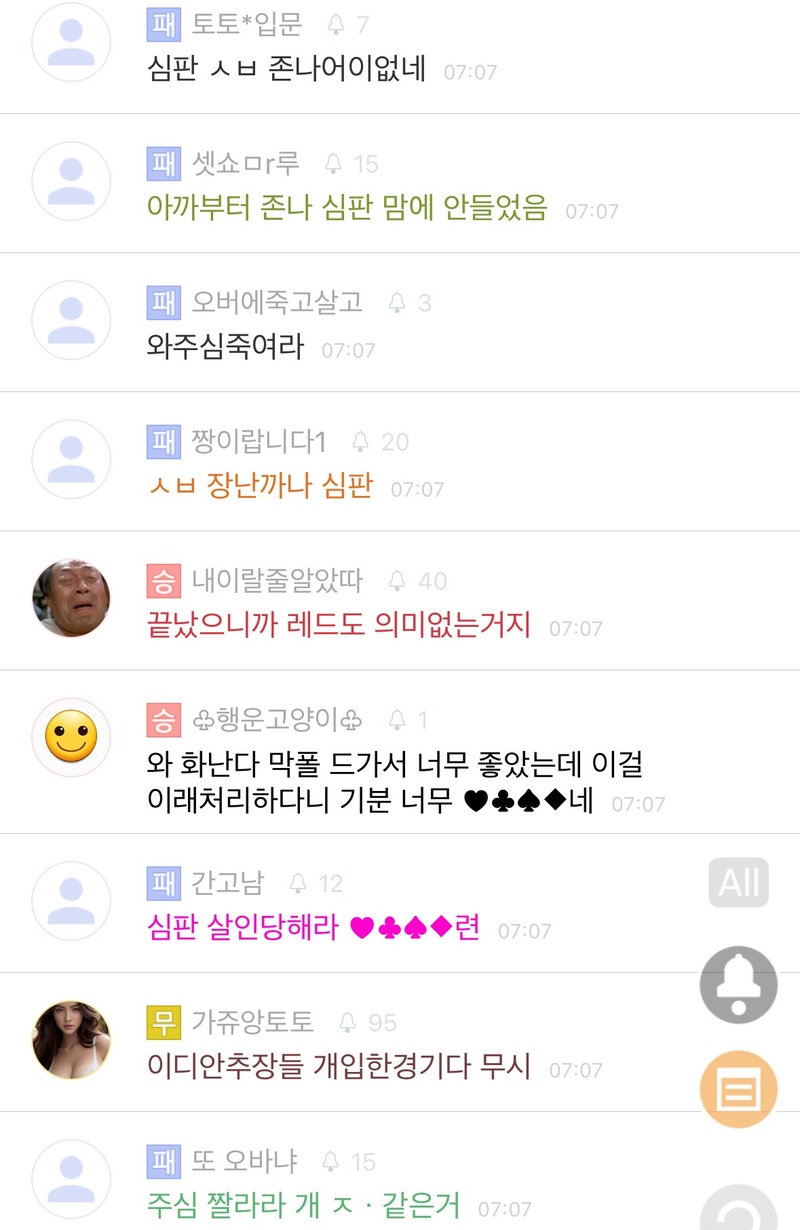Open 내이랄줄알았따's profile picture
This screenshot has height=1230, width=800.
71,598
